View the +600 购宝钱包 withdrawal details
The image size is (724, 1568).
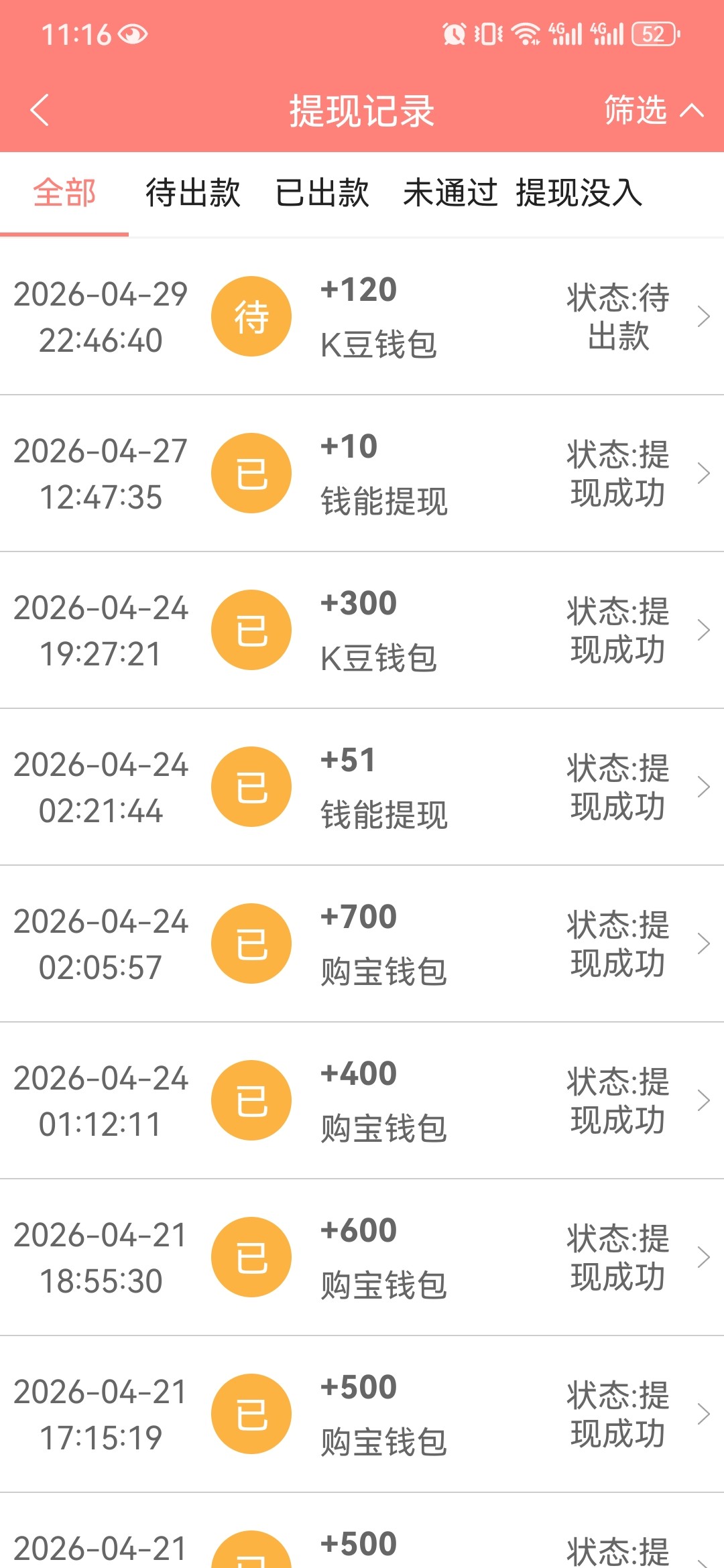click(362, 1257)
